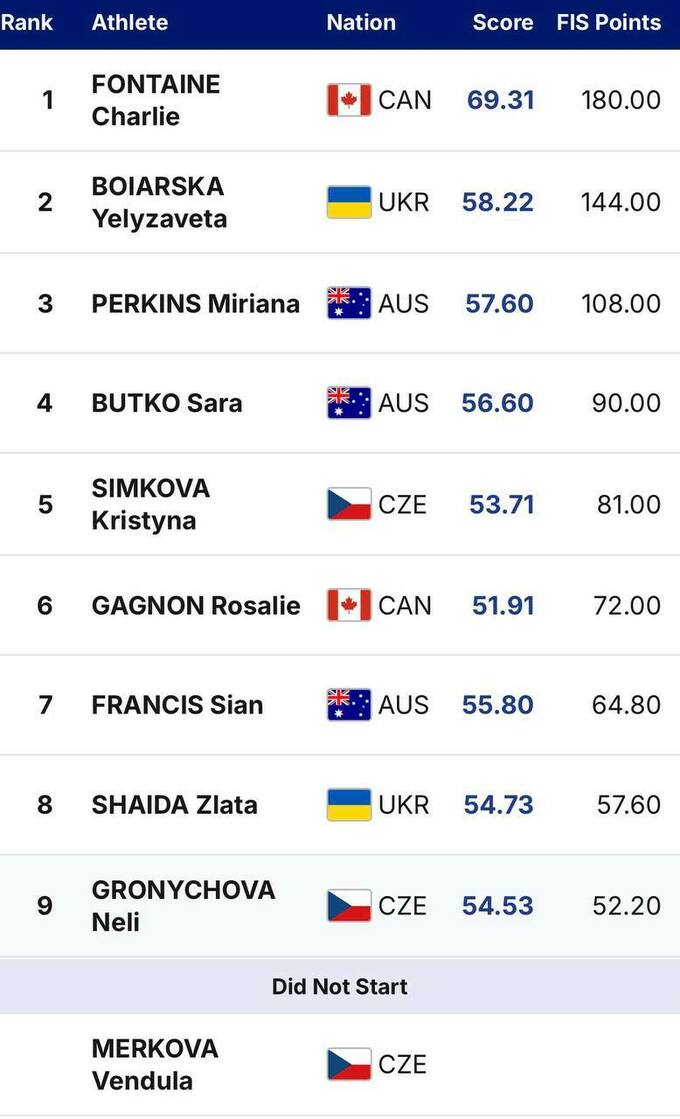680x1119 pixels.
Task: Open Zlata Shaida's result row
Action: point(174,805)
